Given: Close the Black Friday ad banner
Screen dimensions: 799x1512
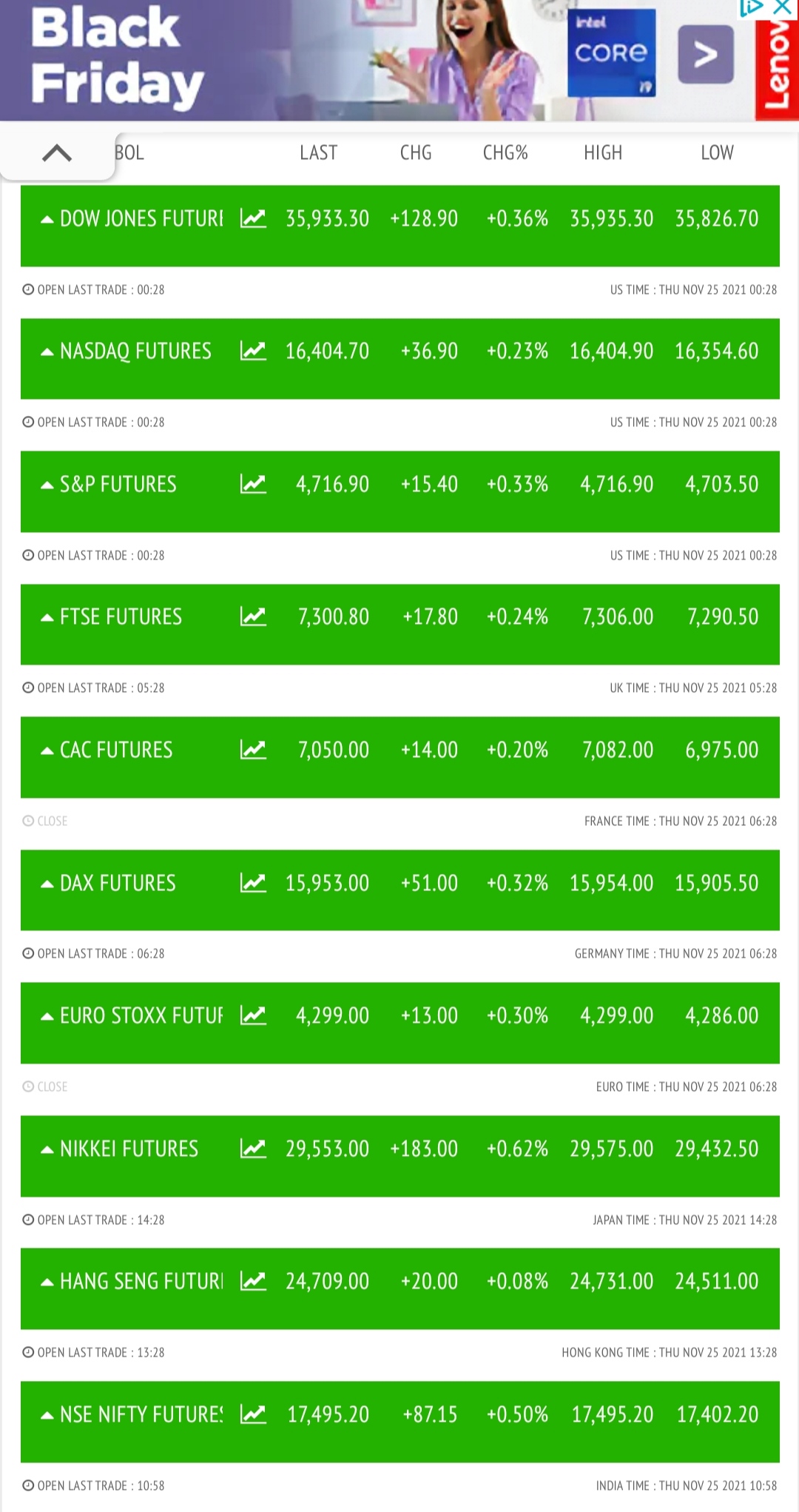Looking at the screenshot, I should point(783,7).
